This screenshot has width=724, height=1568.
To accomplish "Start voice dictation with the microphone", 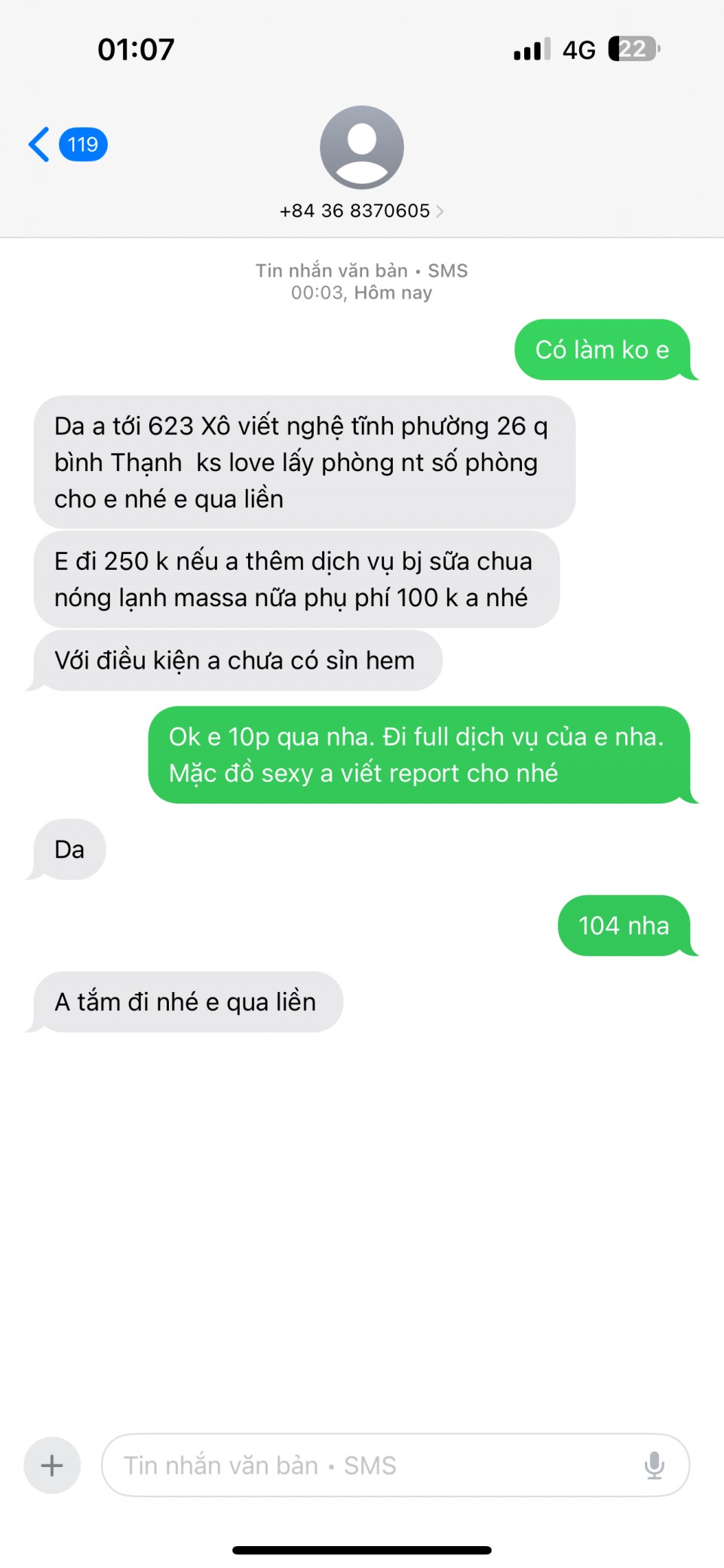I will (654, 1465).
